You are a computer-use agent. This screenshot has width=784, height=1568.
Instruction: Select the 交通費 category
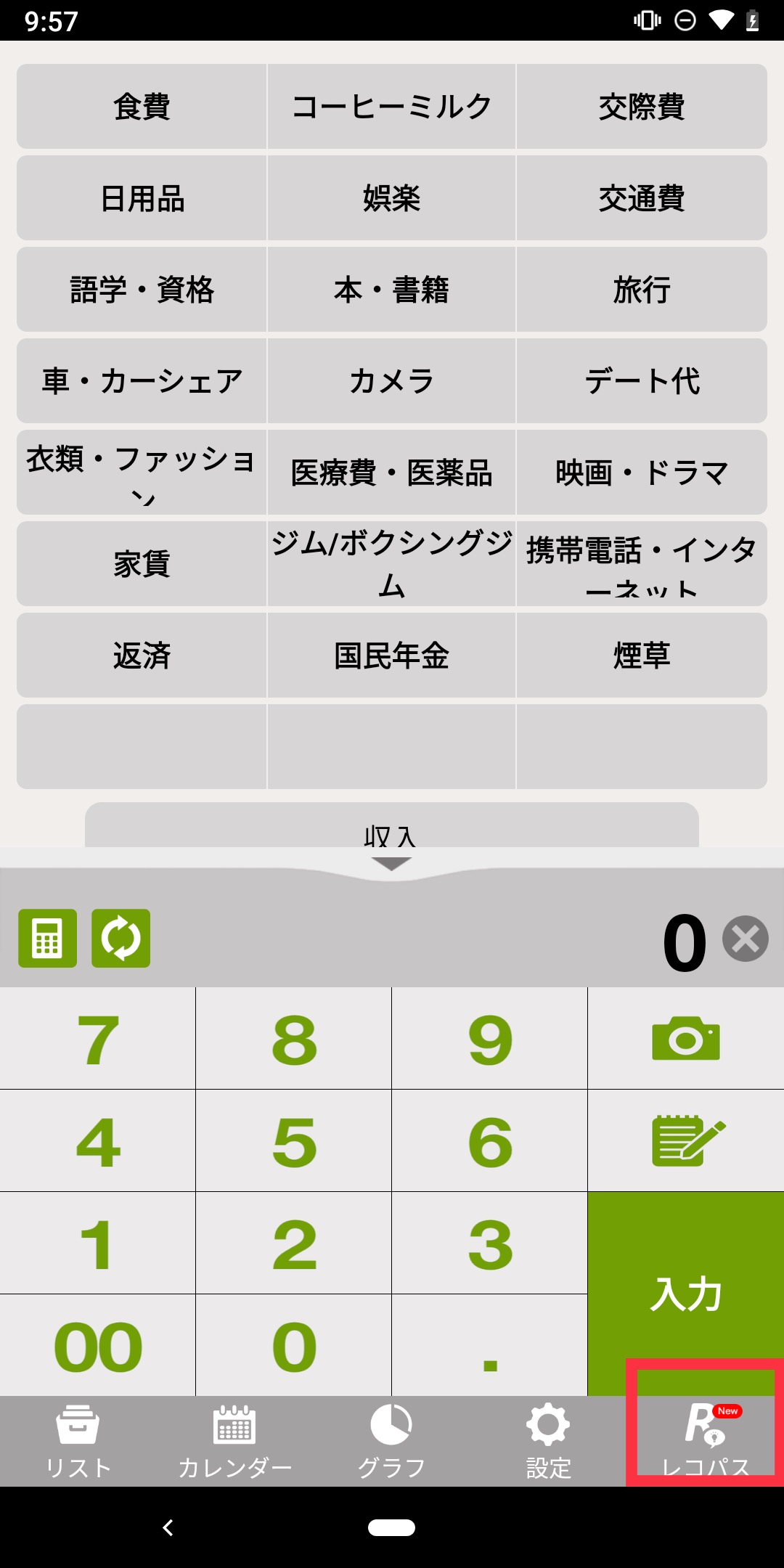click(x=642, y=198)
